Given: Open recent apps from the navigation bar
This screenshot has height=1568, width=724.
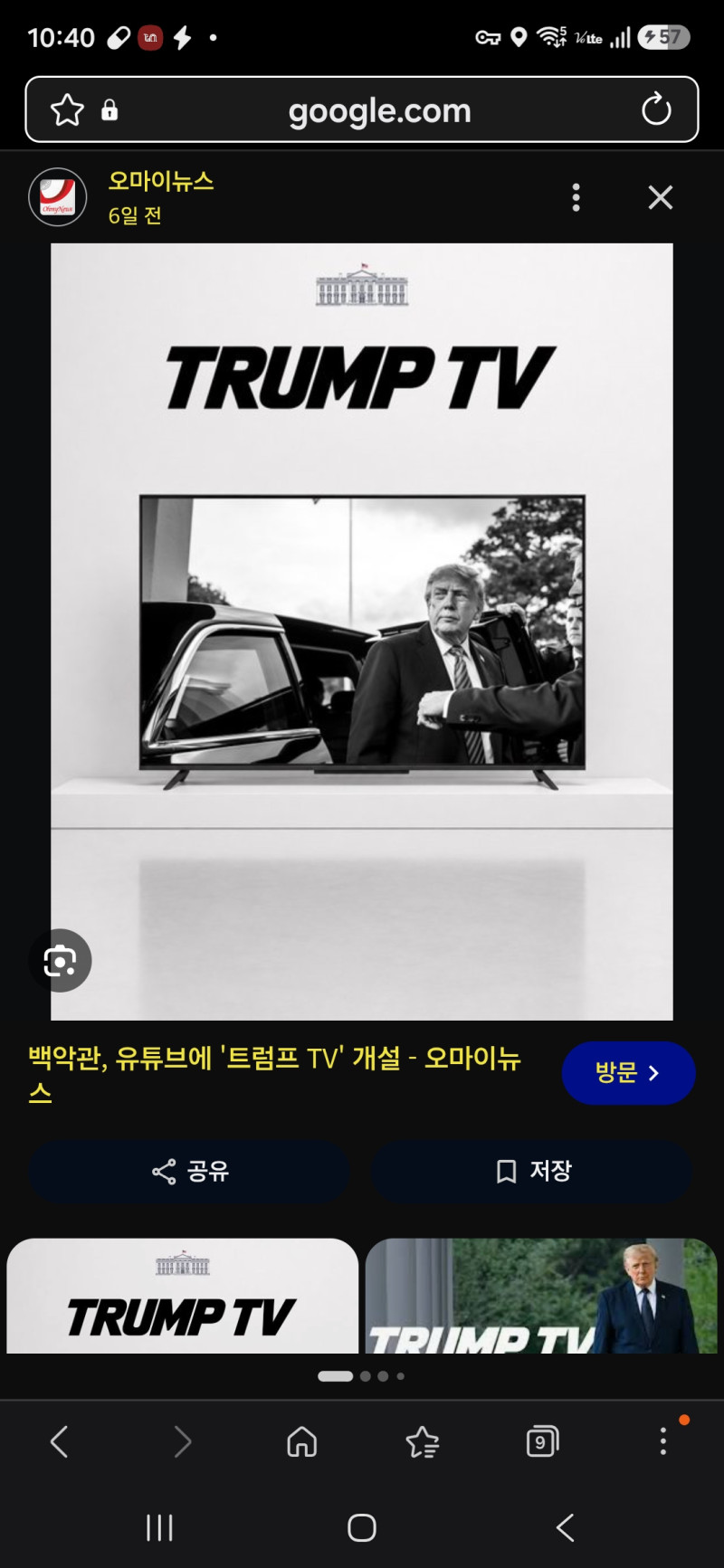Looking at the screenshot, I should tap(159, 1528).
